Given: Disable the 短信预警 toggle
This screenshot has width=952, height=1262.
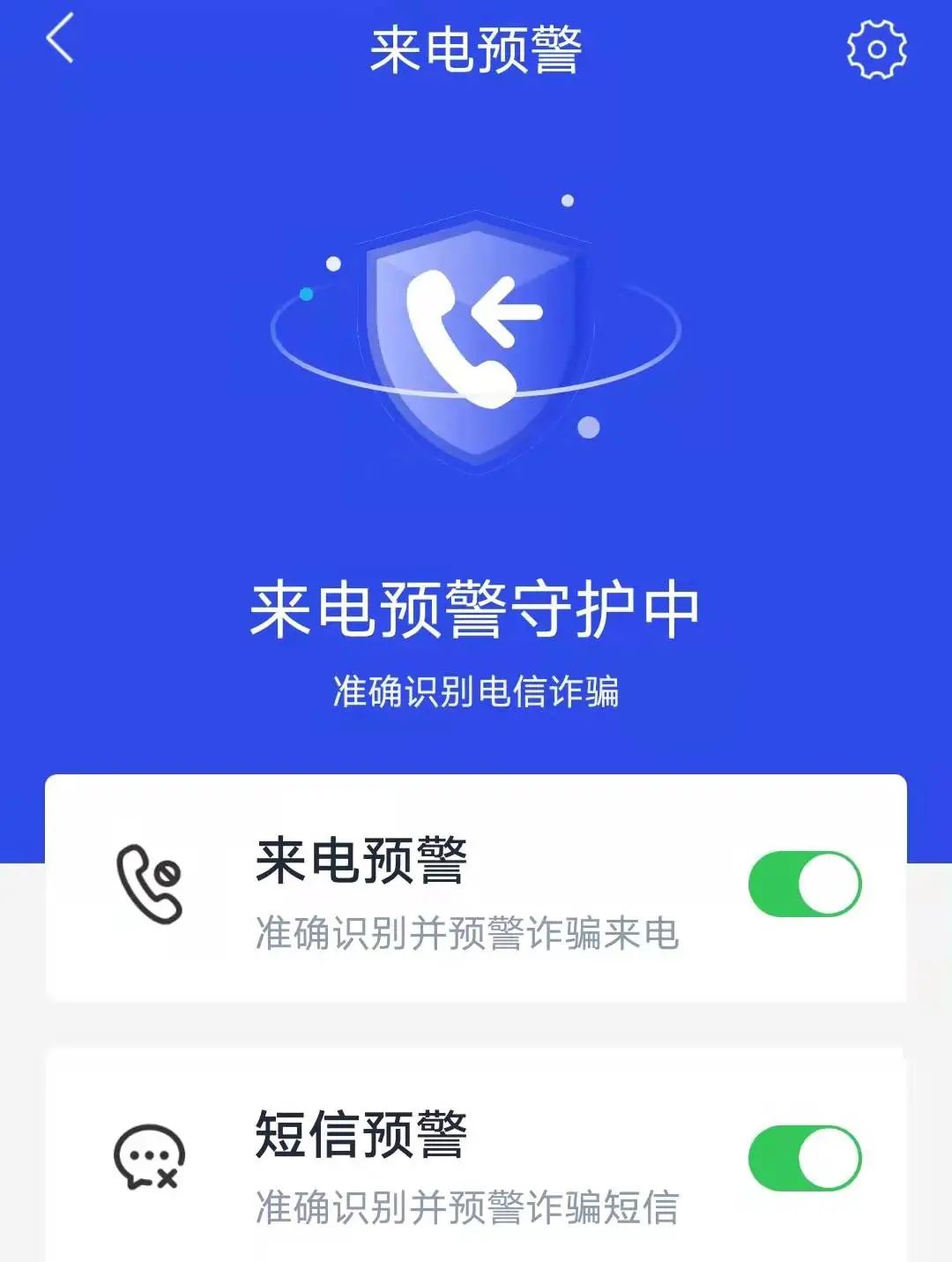Looking at the screenshot, I should pos(804,1158).
